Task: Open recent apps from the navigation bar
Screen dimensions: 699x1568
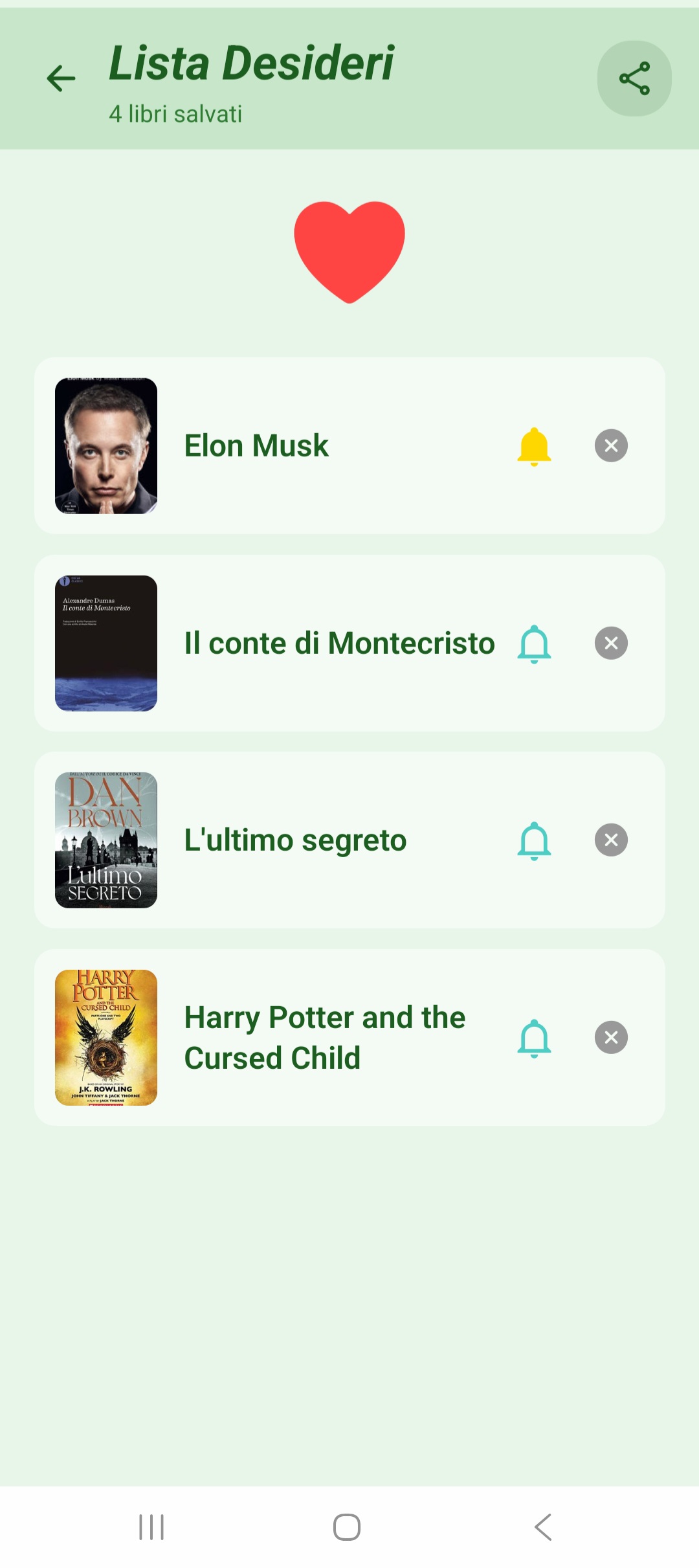Action: tap(151, 1527)
